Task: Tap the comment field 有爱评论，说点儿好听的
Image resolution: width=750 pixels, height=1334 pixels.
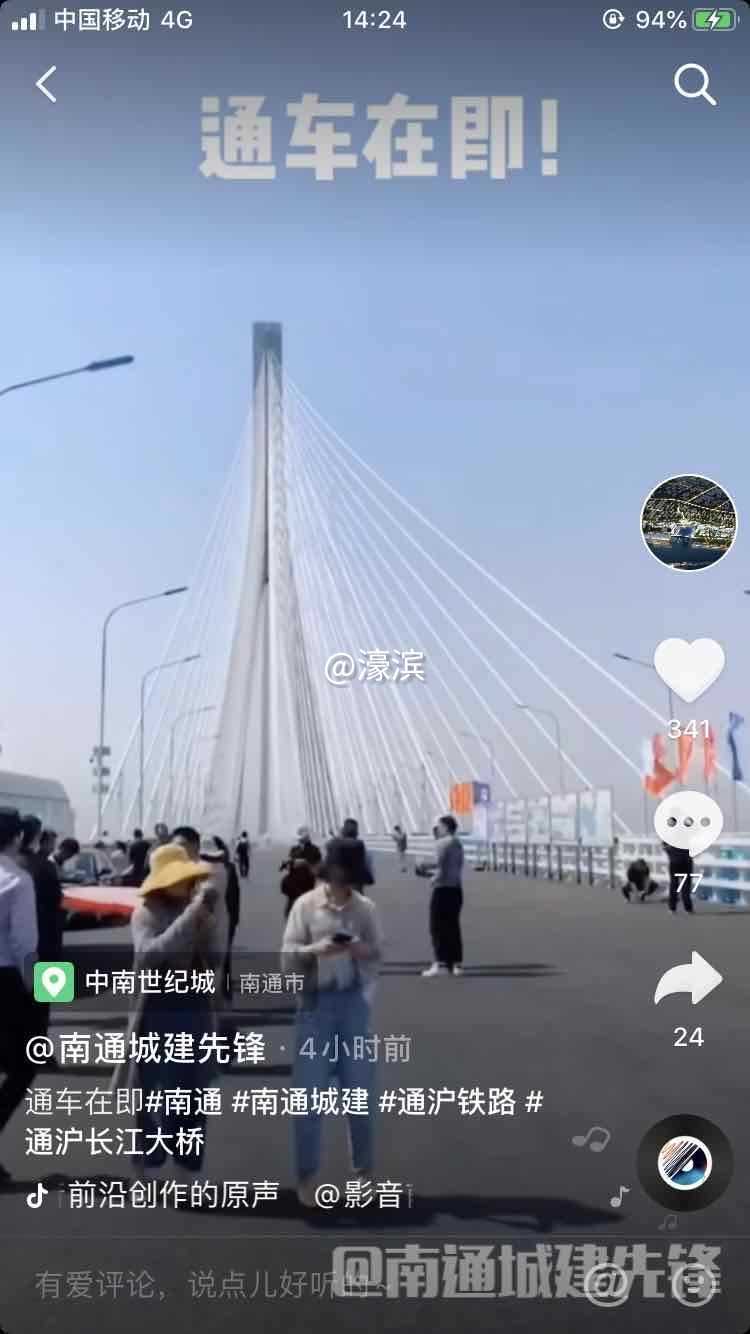Action: click(x=200, y=1284)
